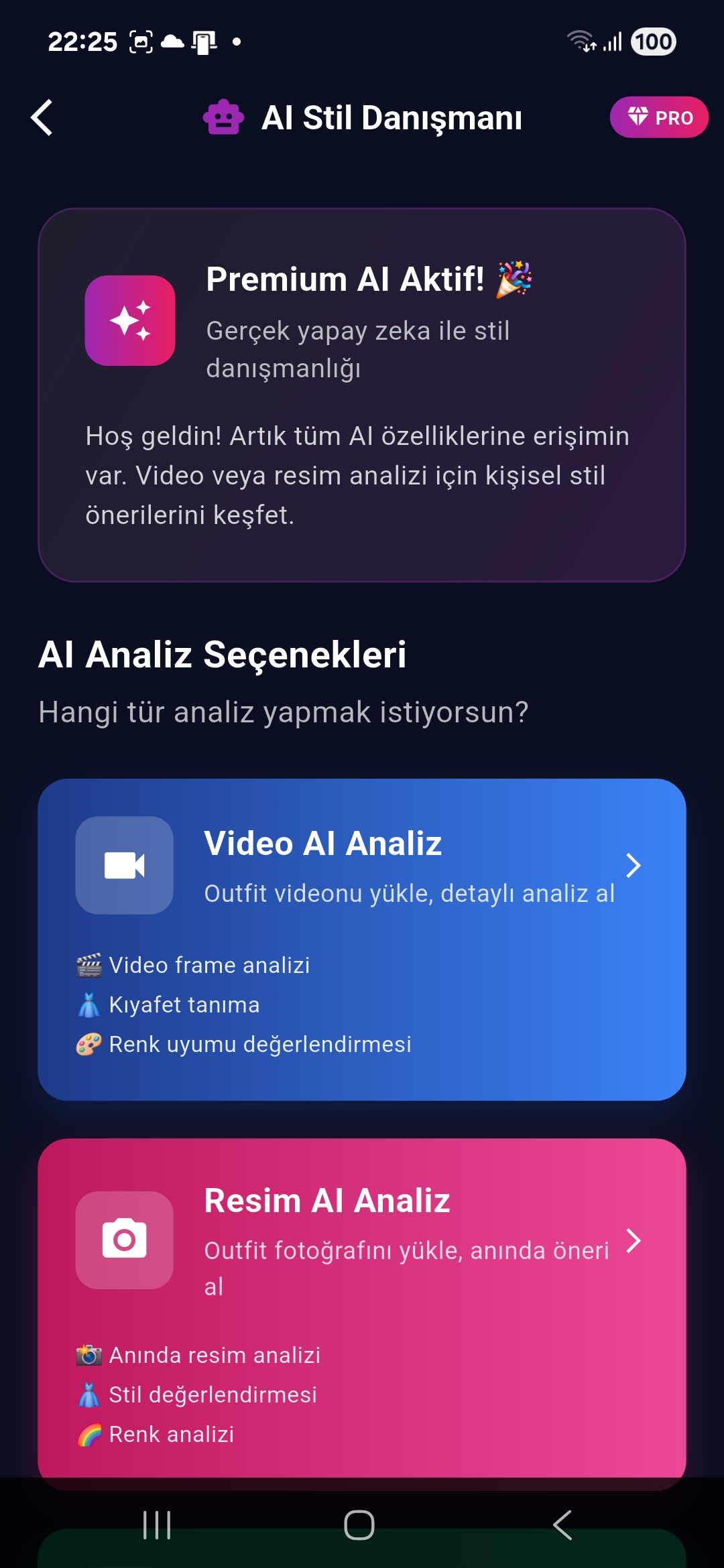Open Video AI Analiz via its right chevron

pos(634,866)
